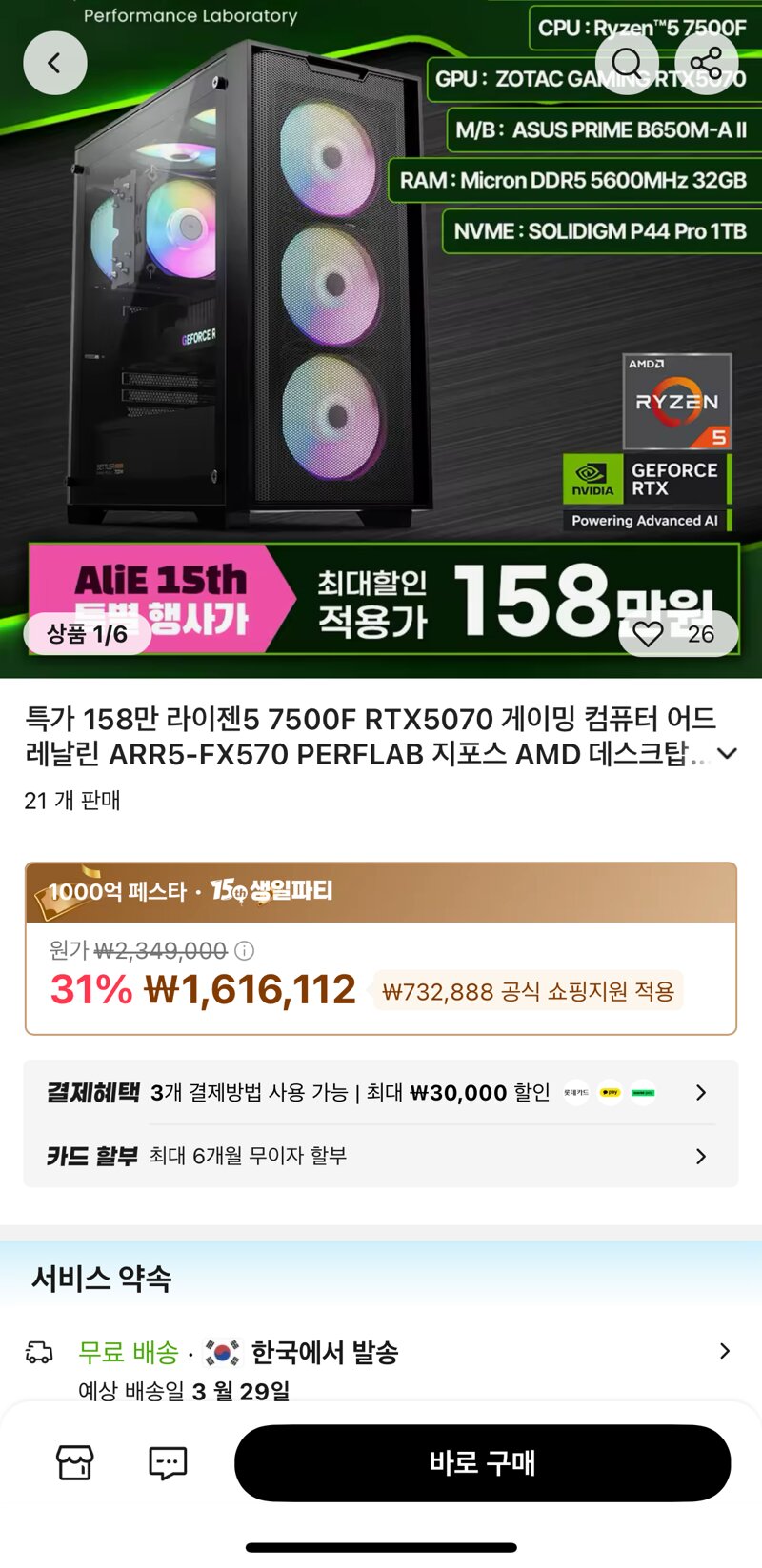This screenshot has width=762, height=1568.
Task: Share this product listing
Action: (706, 64)
